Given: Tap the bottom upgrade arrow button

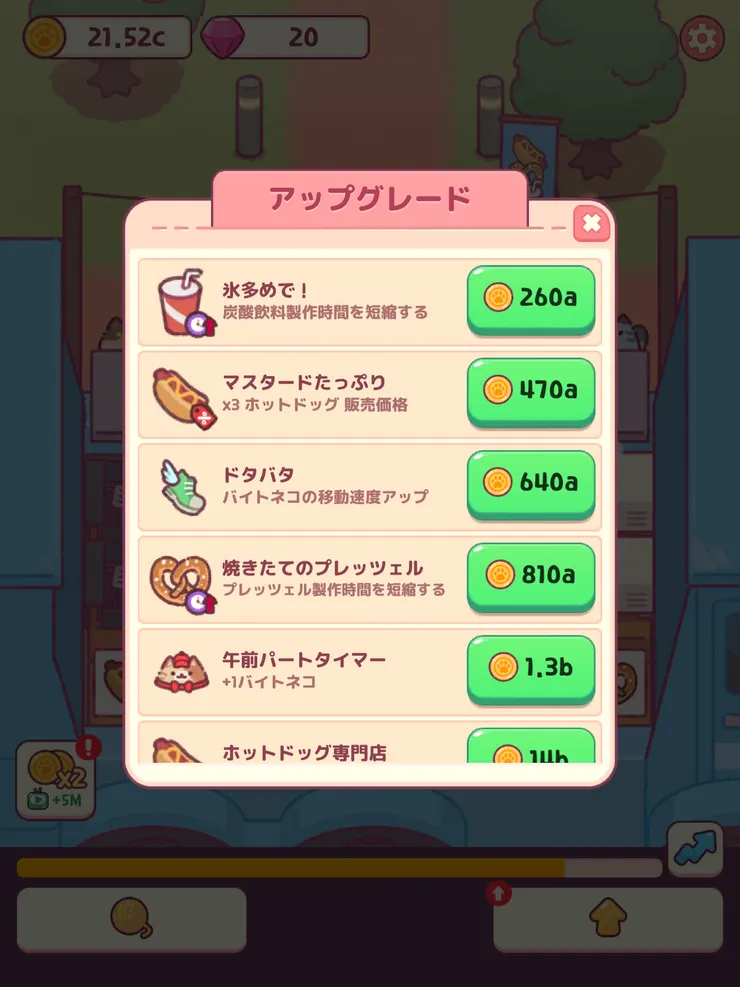Looking at the screenshot, I should (x=608, y=919).
